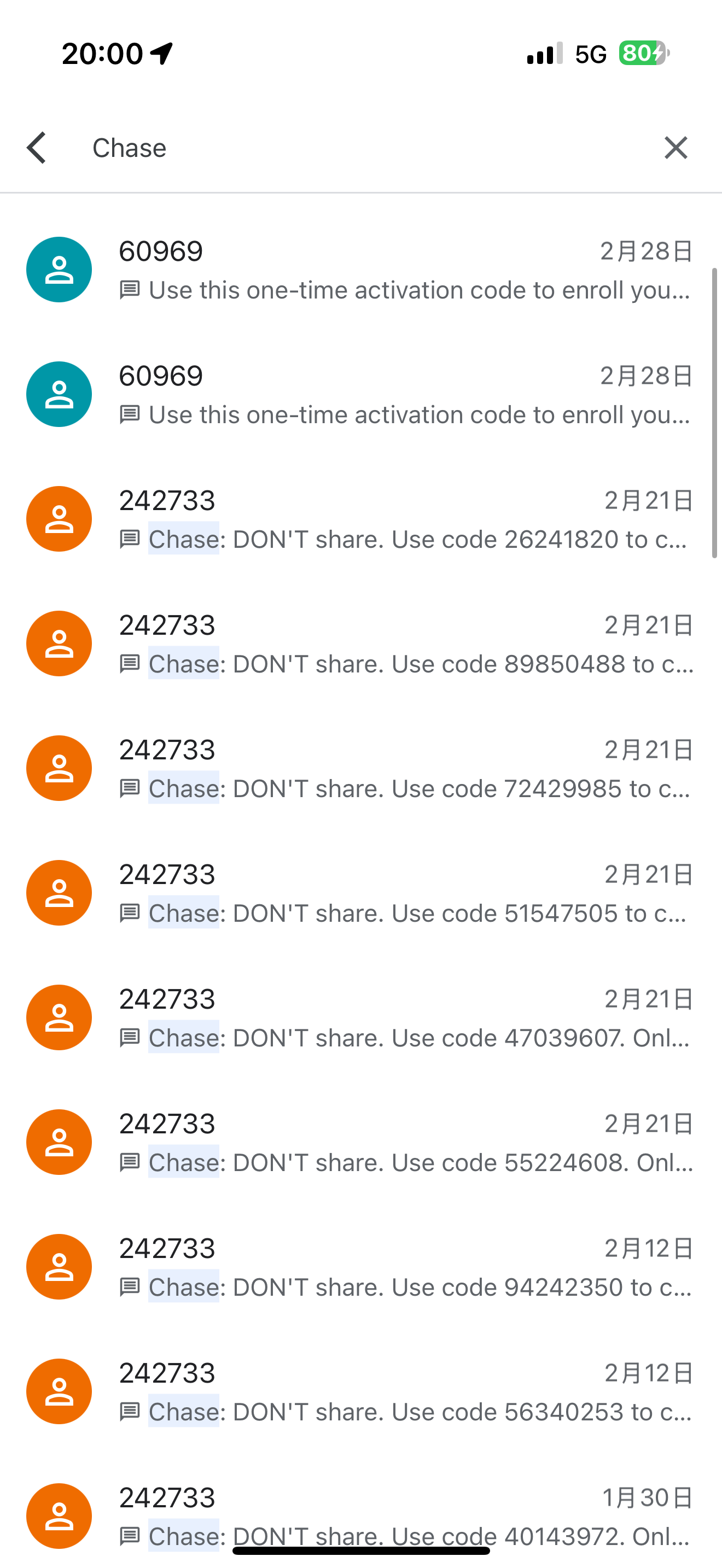
Task: Open message with code 55224608
Action: point(405,1143)
